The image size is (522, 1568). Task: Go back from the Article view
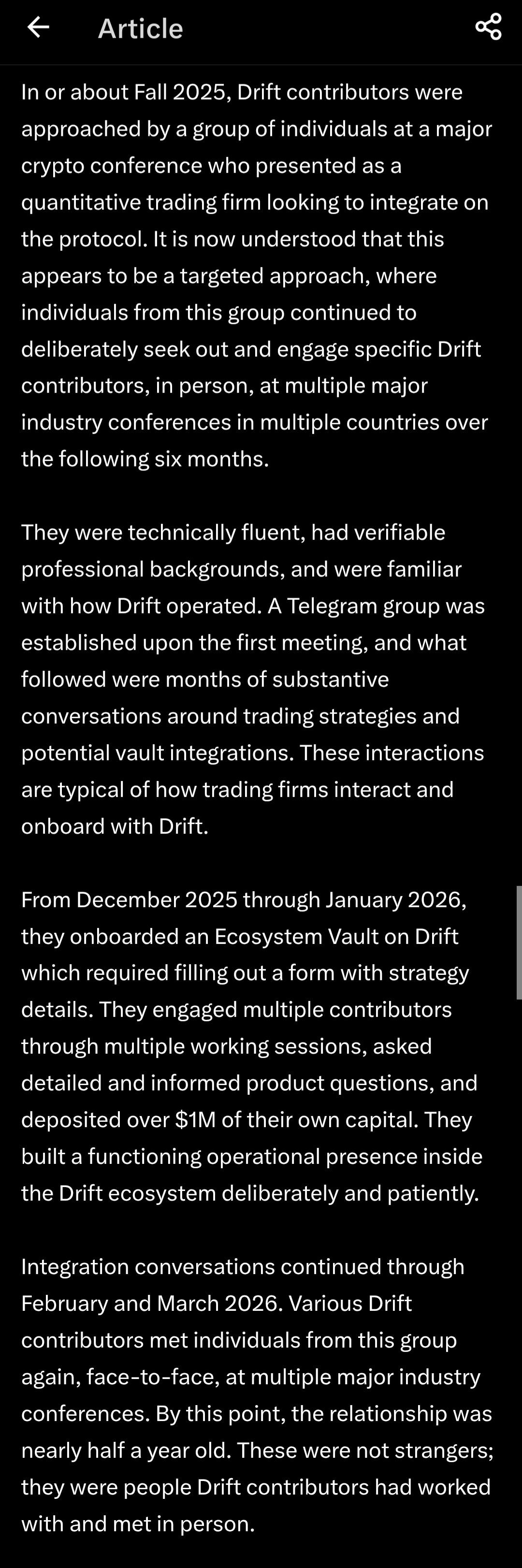38,28
